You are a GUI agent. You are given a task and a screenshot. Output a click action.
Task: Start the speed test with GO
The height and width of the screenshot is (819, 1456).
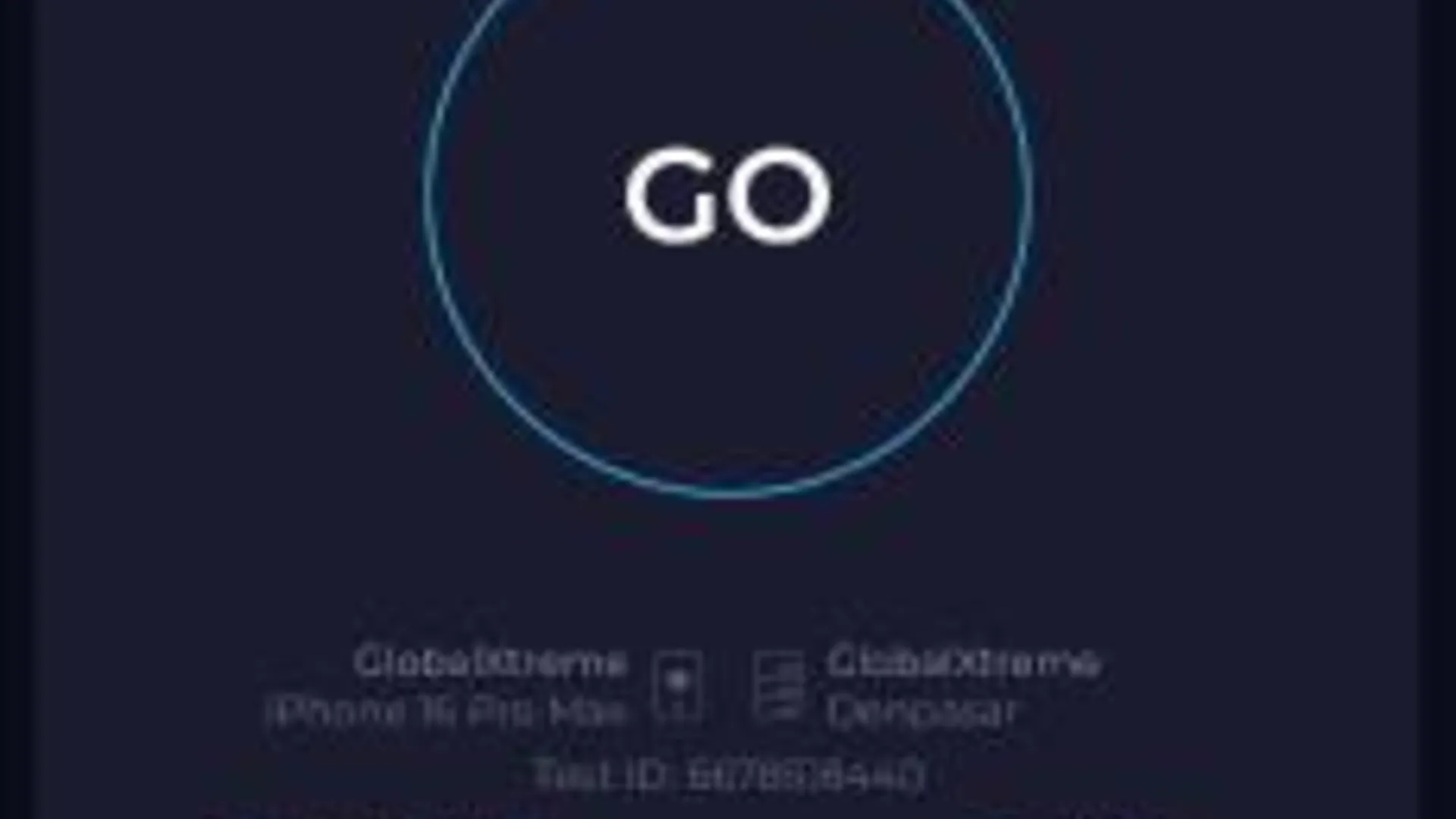[728, 196]
